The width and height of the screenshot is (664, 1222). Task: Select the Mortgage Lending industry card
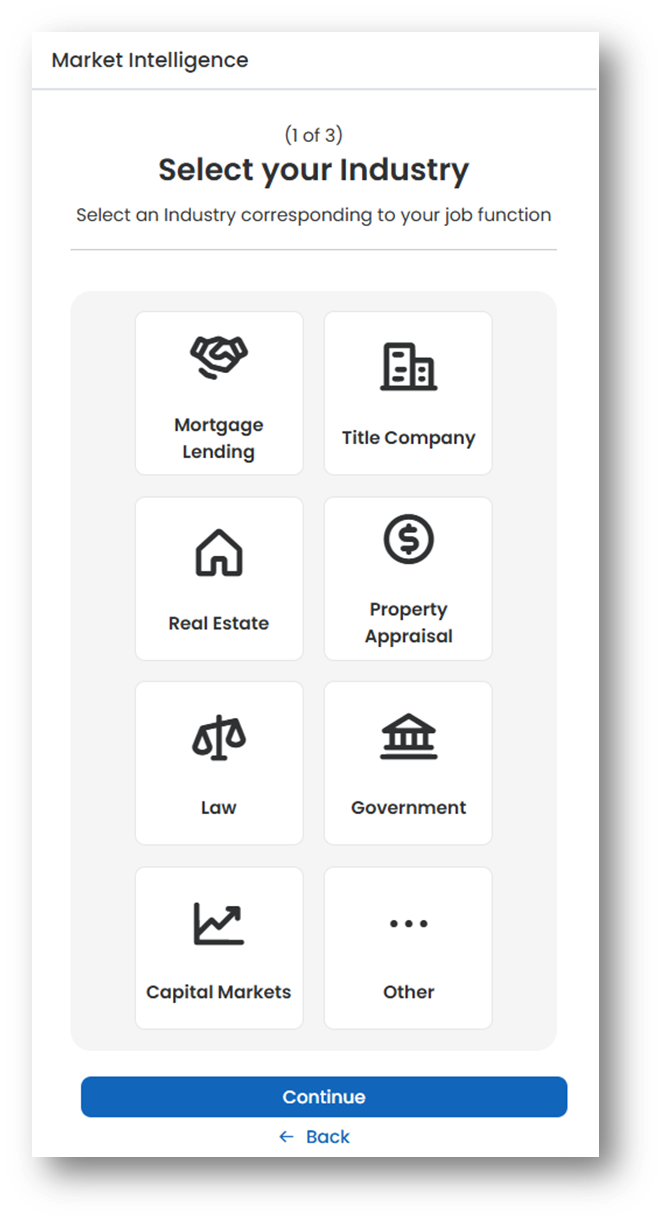[219, 393]
